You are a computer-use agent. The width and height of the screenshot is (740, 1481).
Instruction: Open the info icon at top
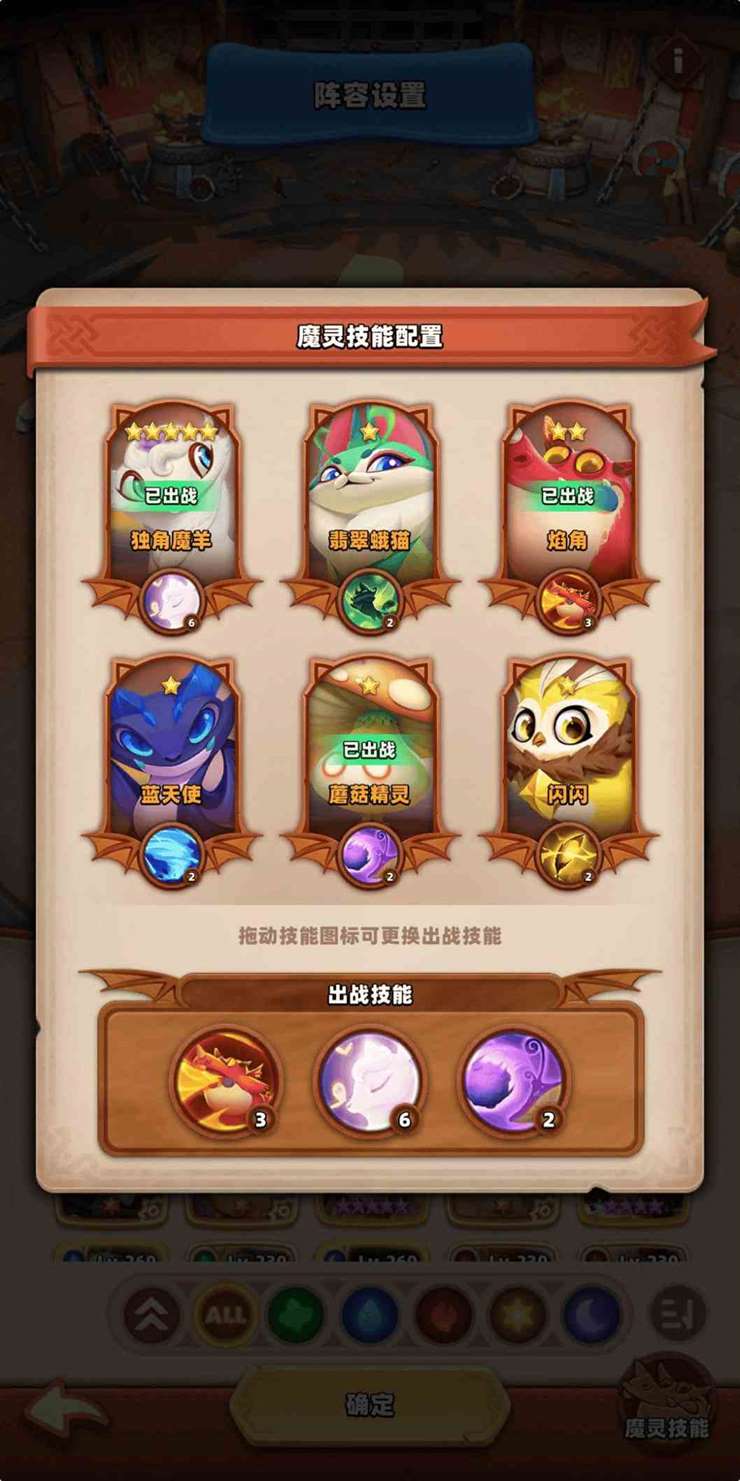[678, 62]
